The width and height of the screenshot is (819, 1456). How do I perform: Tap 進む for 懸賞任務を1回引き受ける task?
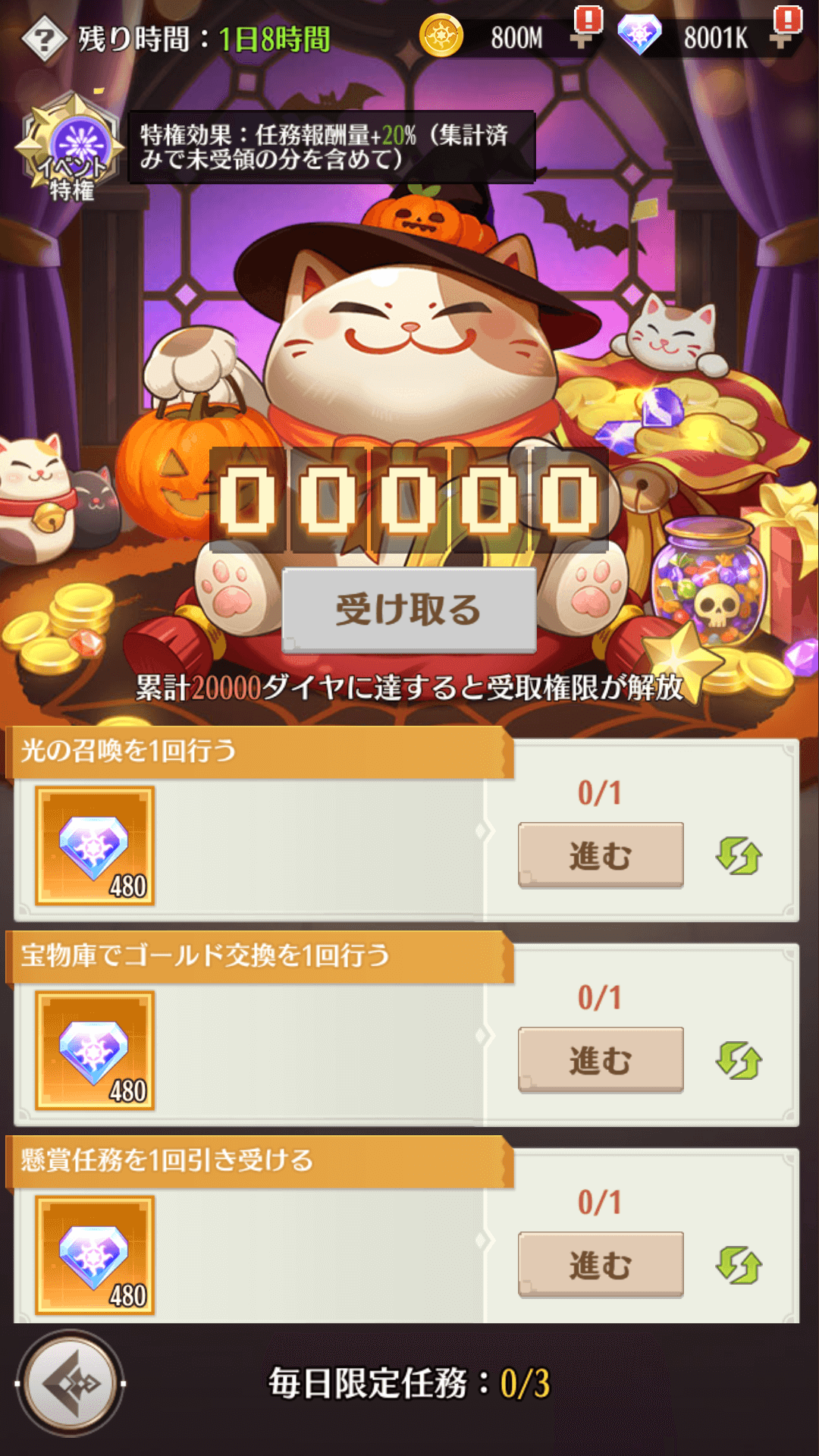(x=601, y=1264)
